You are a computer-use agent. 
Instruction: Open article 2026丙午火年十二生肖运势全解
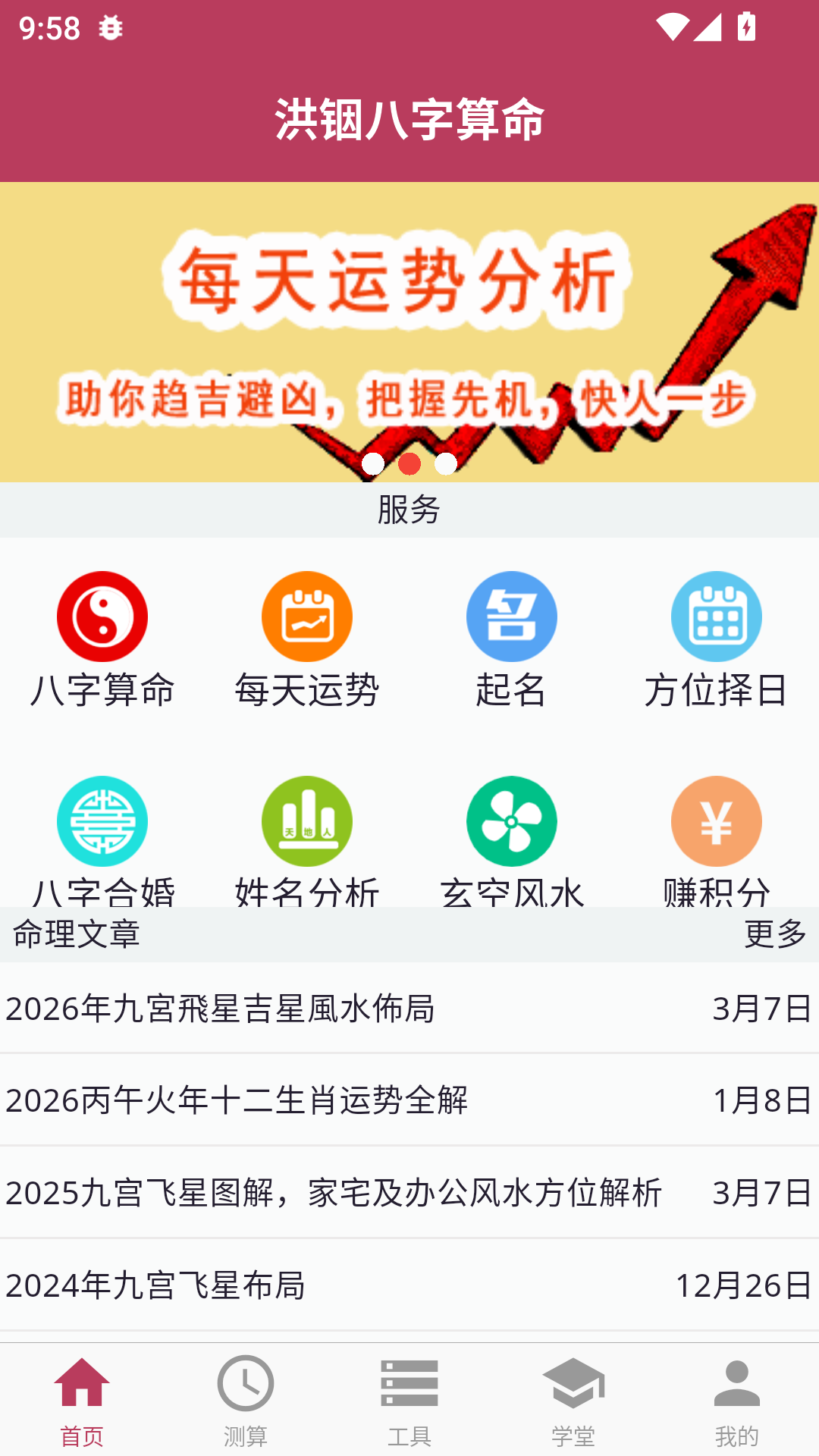[409, 1100]
